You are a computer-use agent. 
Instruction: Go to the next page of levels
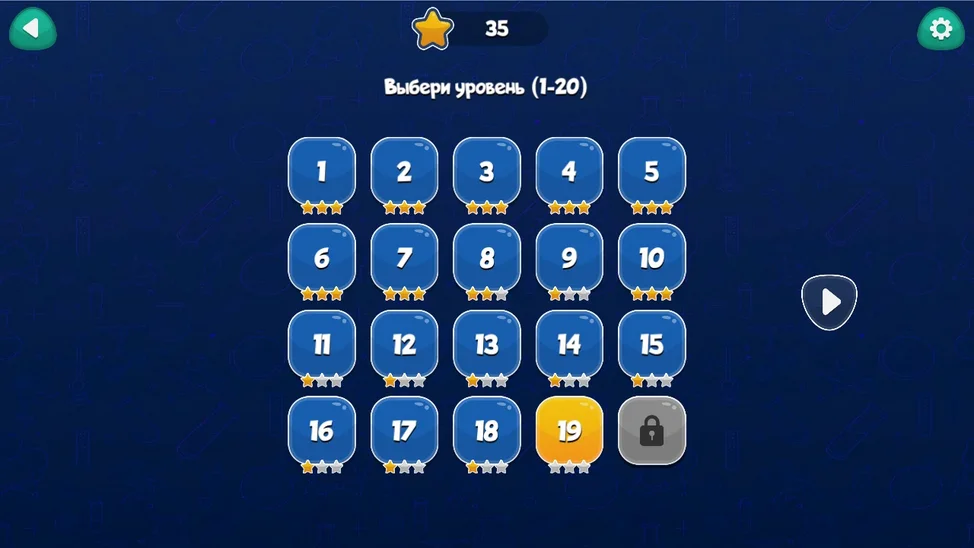[x=829, y=302]
